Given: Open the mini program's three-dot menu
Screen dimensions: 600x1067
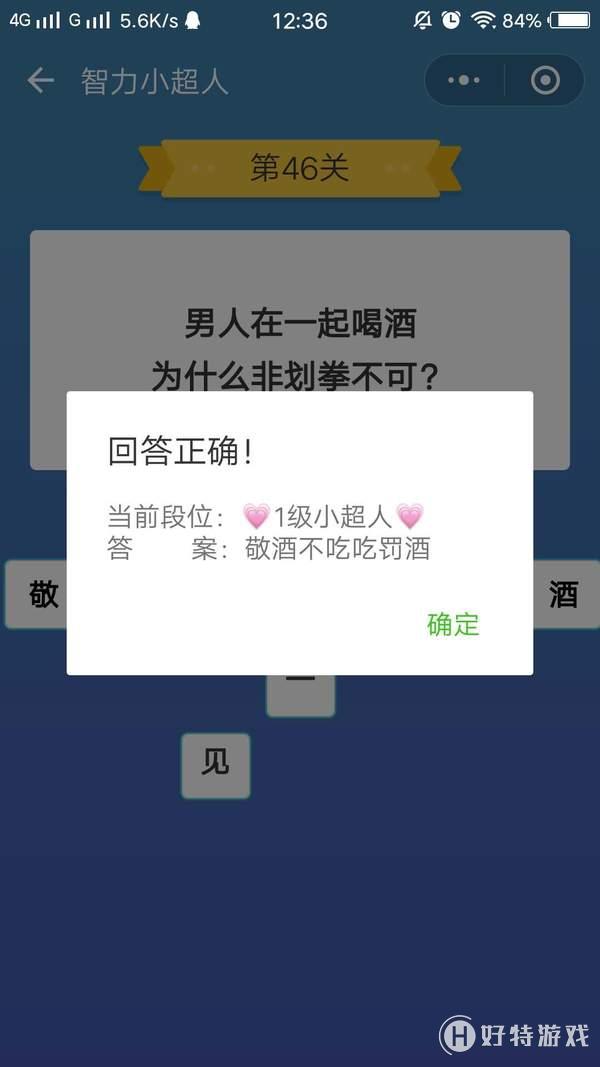Looking at the screenshot, I should click(464, 81).
